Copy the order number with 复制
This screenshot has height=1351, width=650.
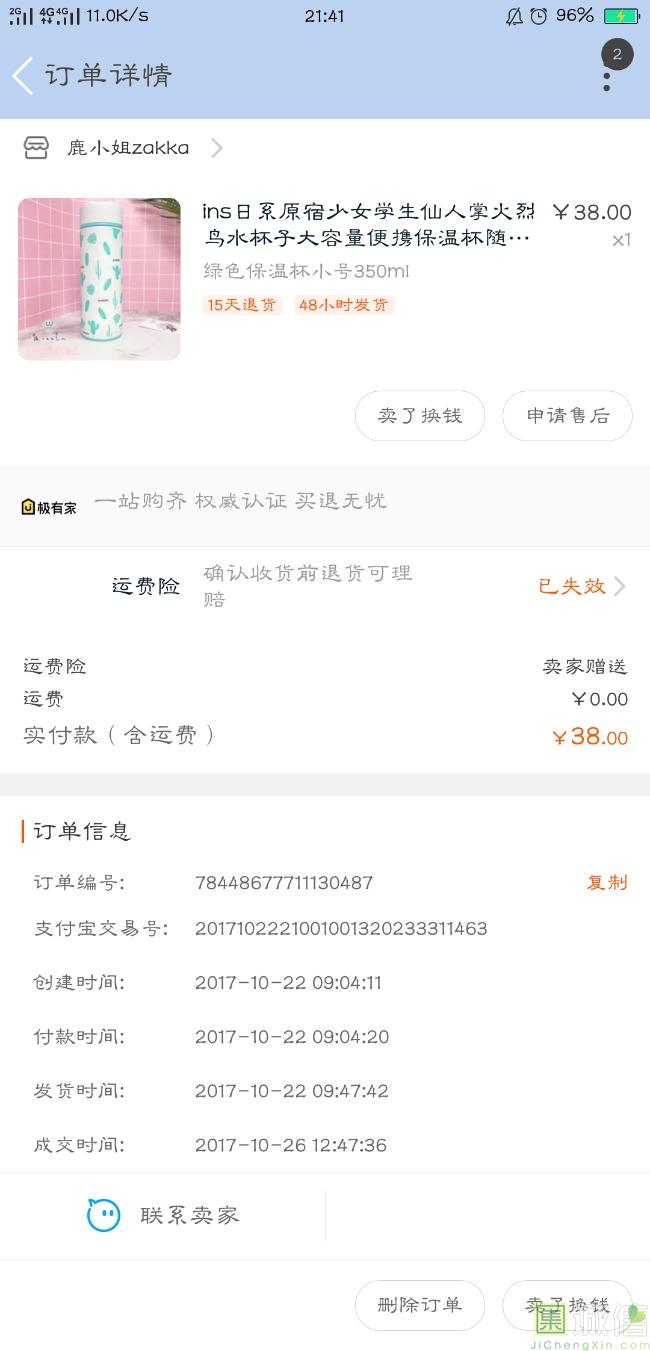click(x=606, y=882)
